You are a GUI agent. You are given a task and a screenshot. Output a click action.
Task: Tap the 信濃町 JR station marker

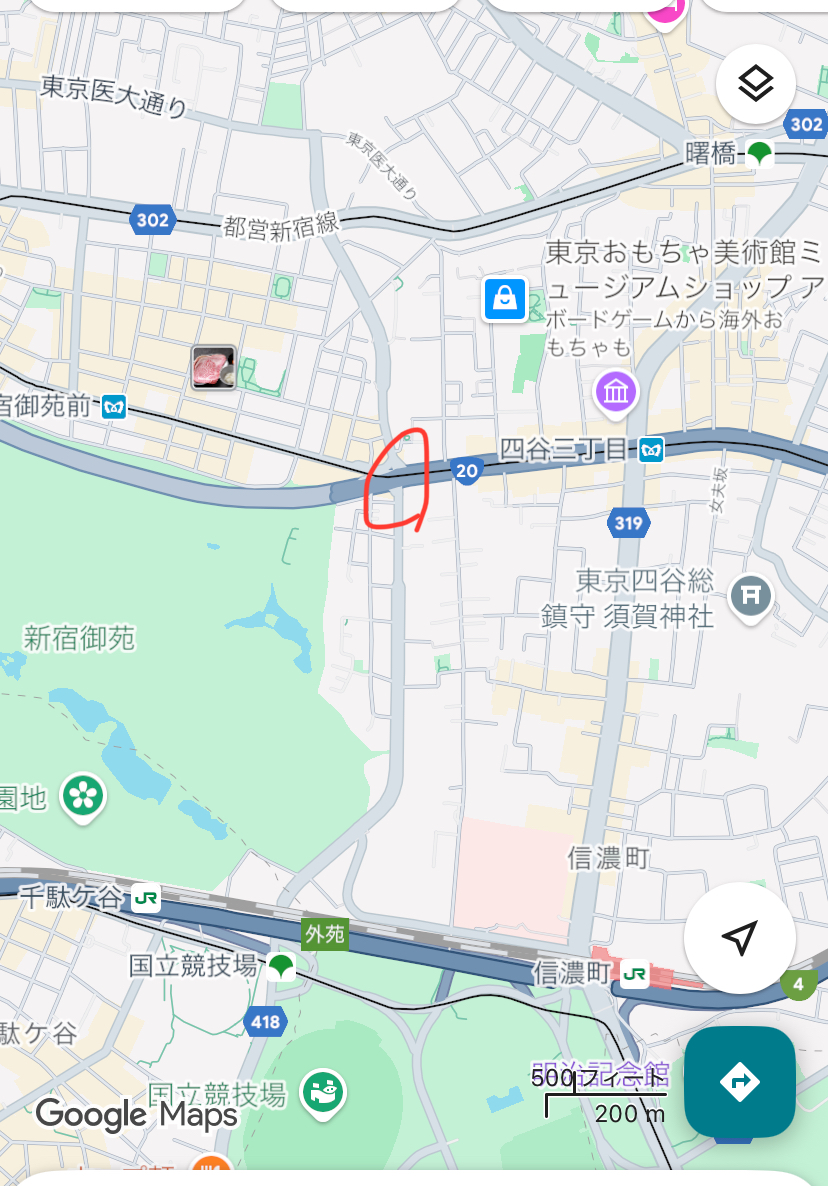pyautogui.click(x=633, y=972)
